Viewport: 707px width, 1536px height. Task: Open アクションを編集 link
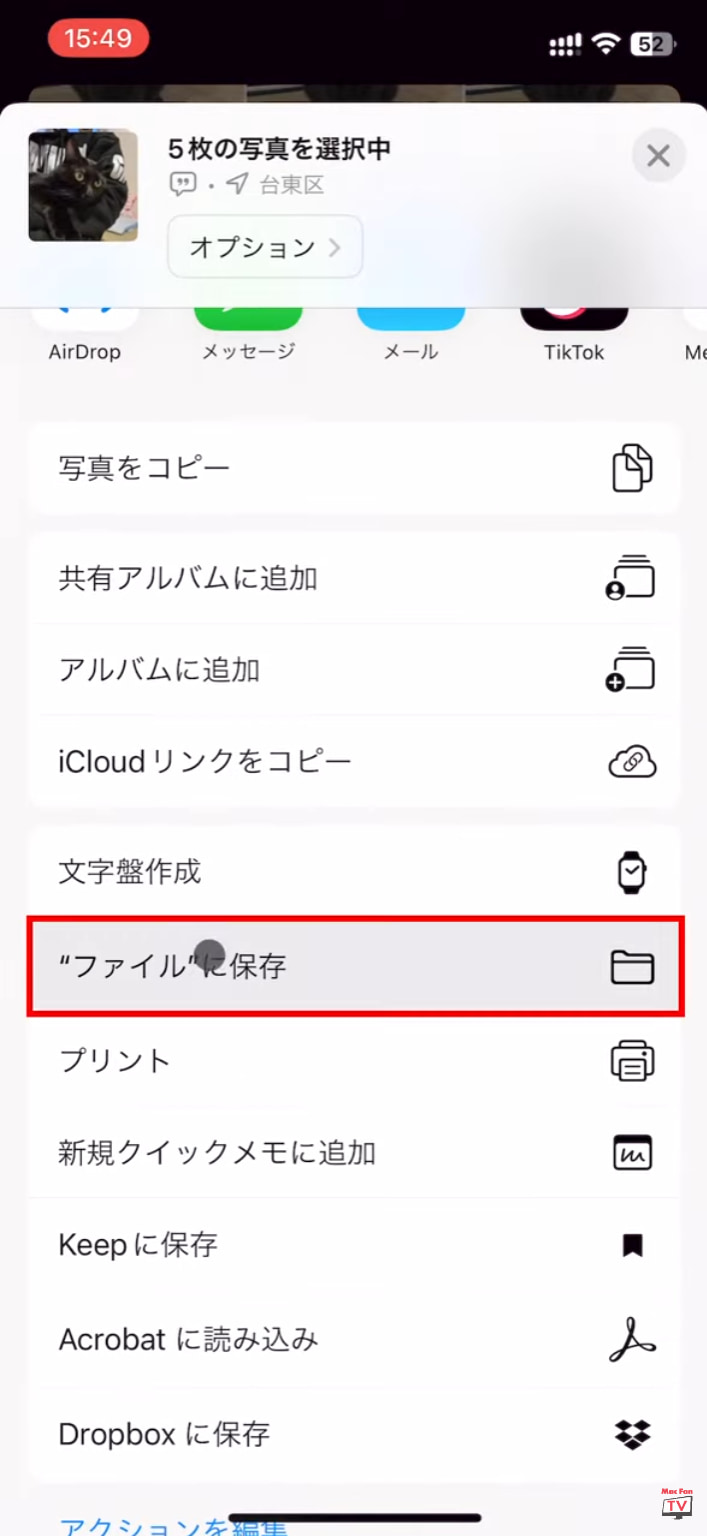point(173,1526)
